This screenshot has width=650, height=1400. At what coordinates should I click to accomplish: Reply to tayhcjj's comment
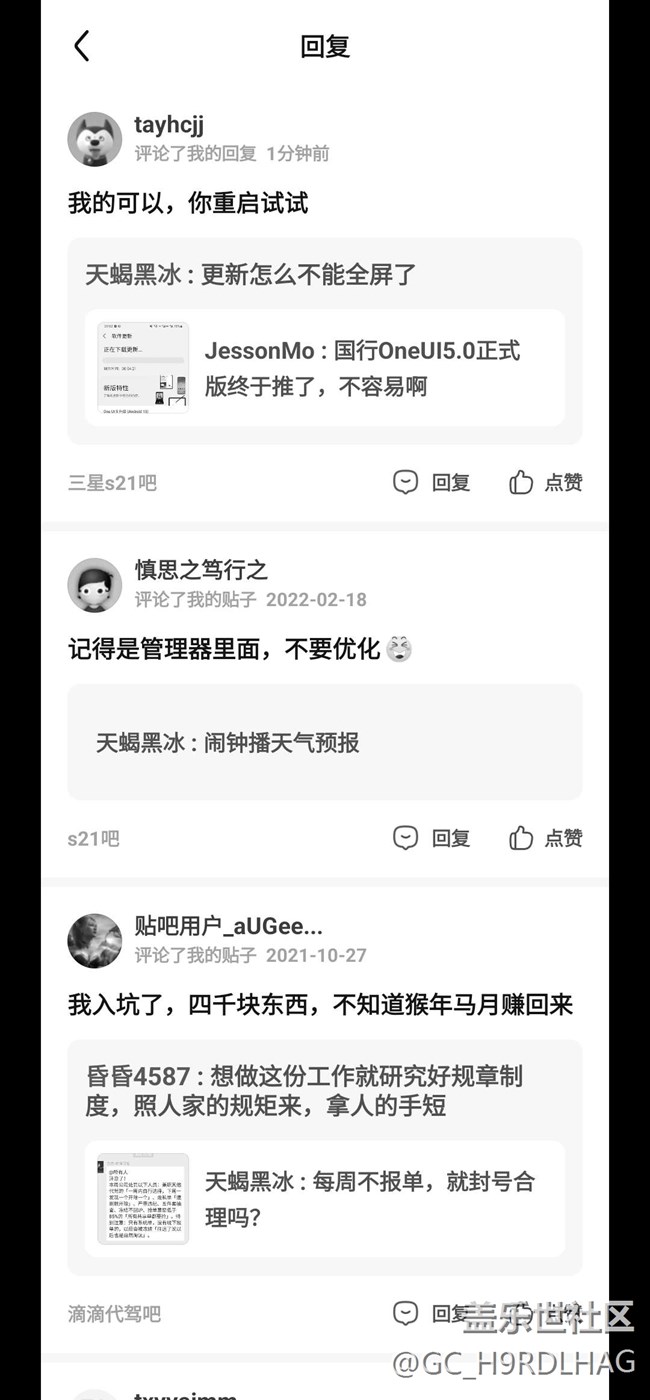pyautogui.click(x=432, y=482)
